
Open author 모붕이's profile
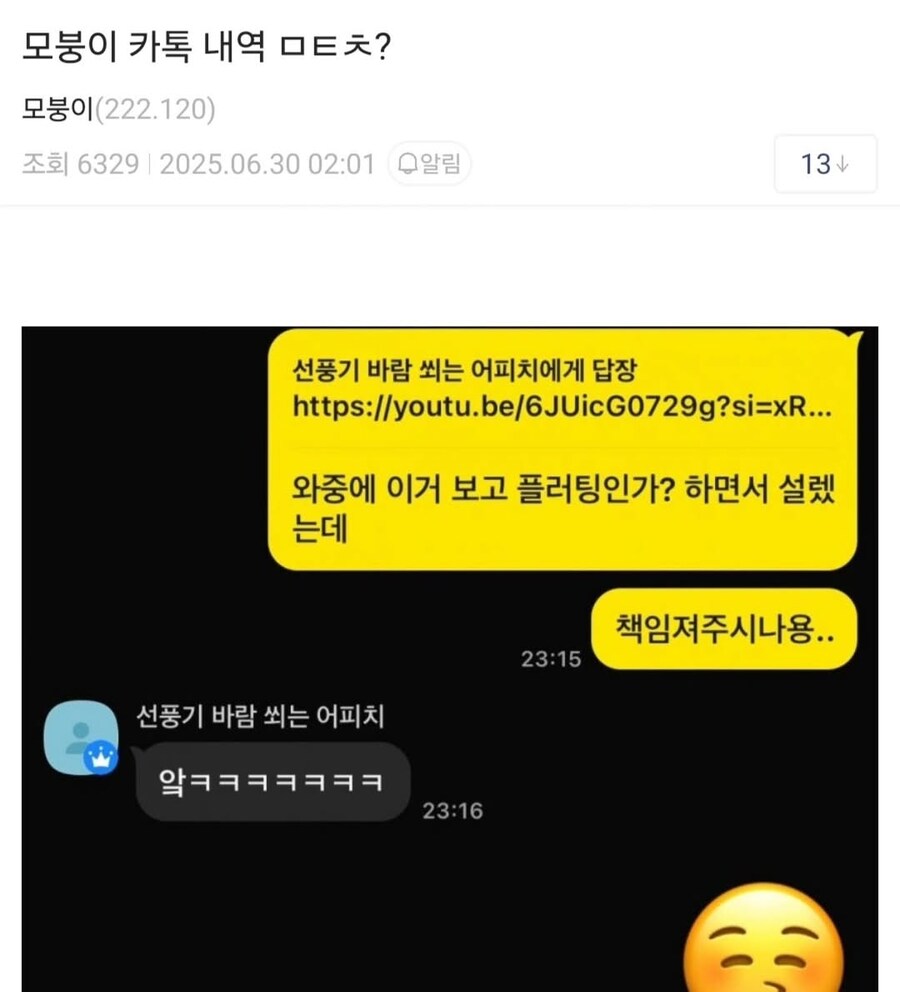click(x=57, y=111)
